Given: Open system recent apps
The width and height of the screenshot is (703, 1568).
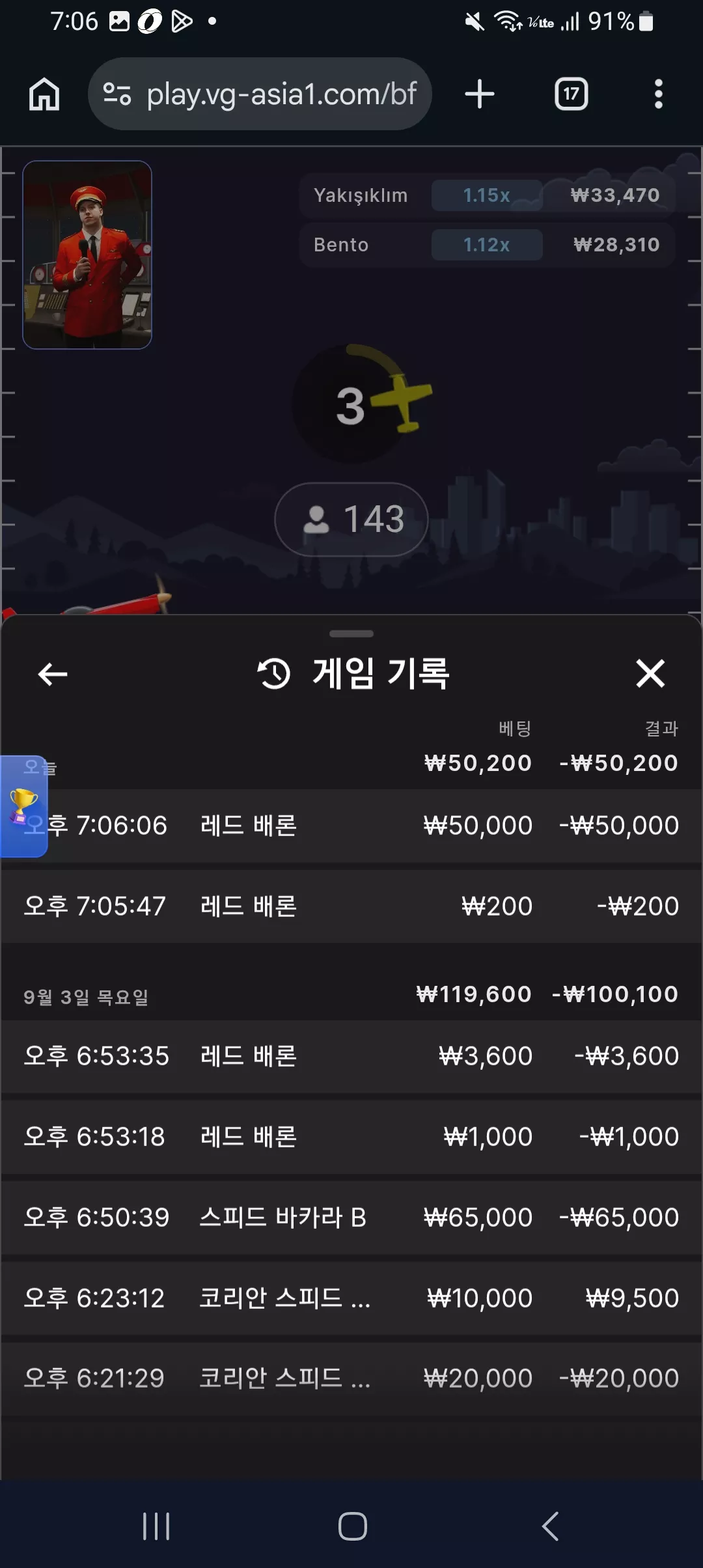Looking at the screenshot, I should [156, 1526].
